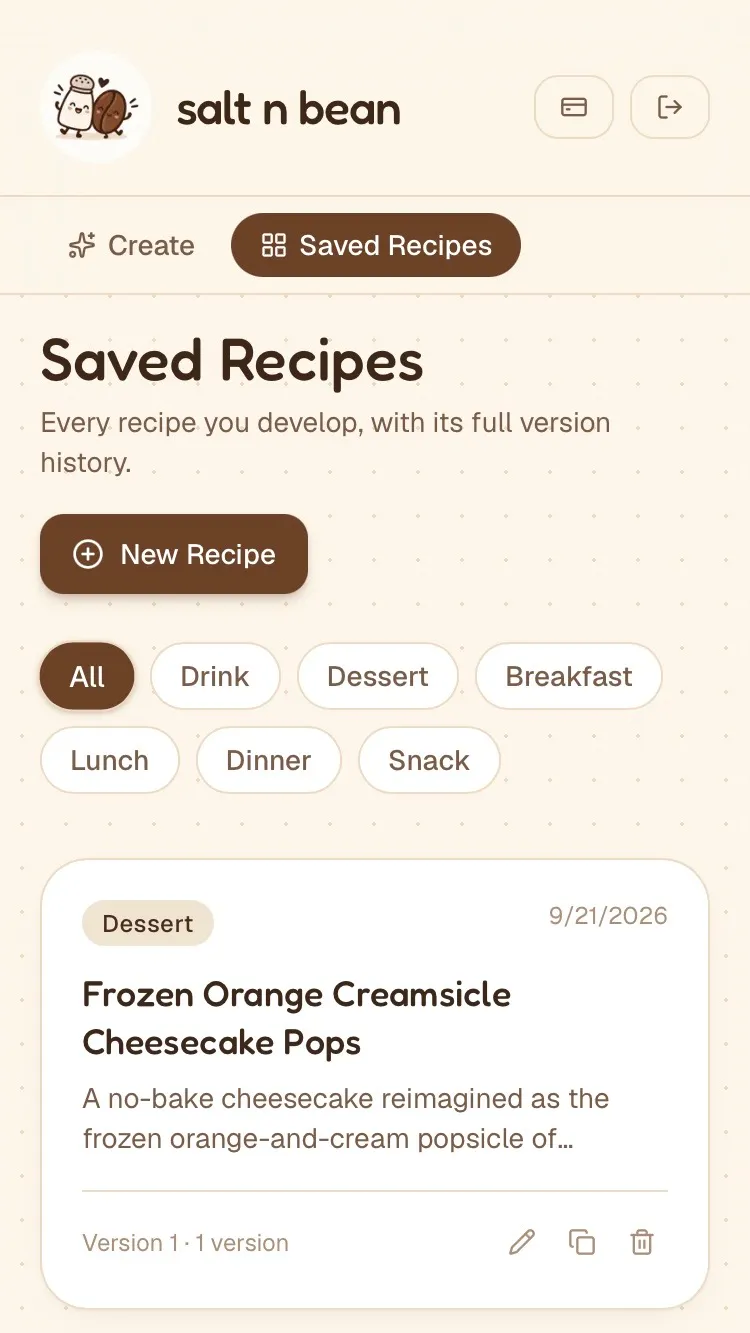Select the All filter chip
This screenshot has height=1333, width=750.
click(x=87, y=677)
